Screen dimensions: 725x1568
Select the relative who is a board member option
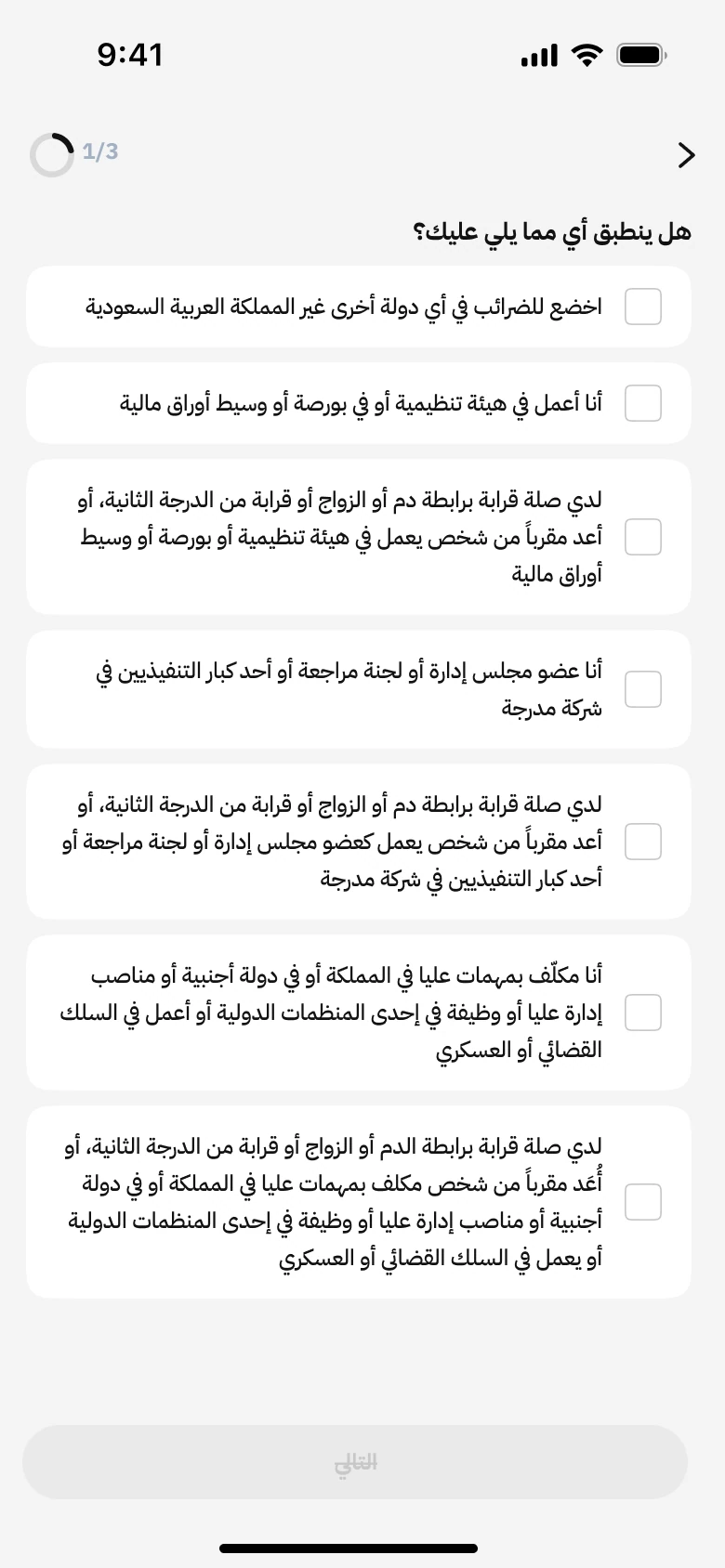click(642, 842)
